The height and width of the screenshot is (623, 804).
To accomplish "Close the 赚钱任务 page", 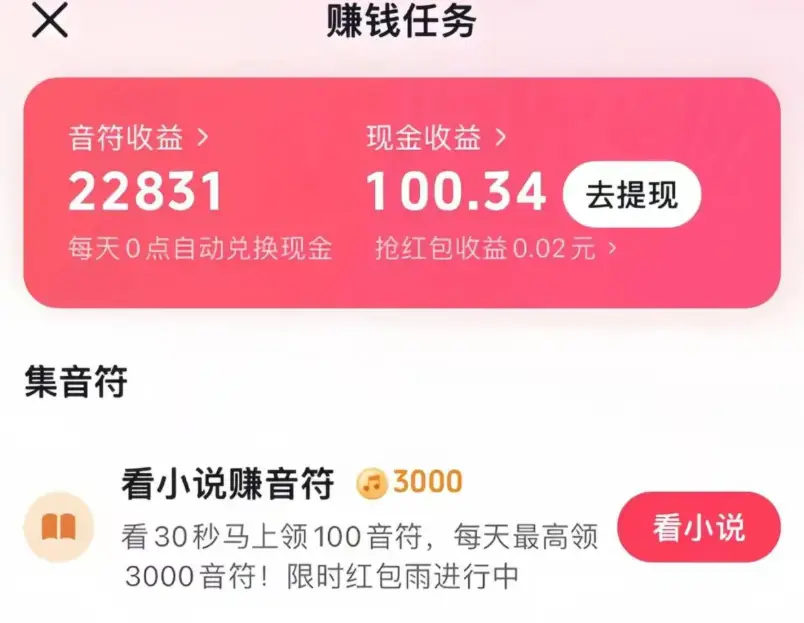I will point(50,22).
